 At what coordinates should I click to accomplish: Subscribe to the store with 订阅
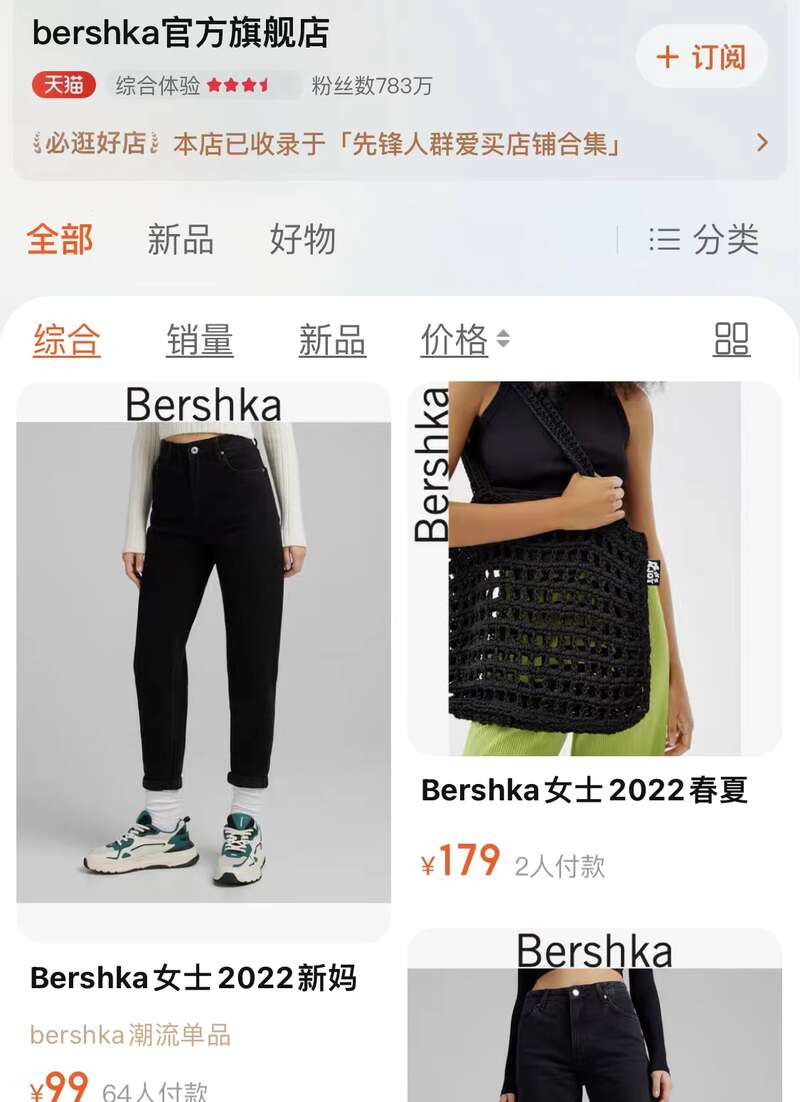coord(701,57)
